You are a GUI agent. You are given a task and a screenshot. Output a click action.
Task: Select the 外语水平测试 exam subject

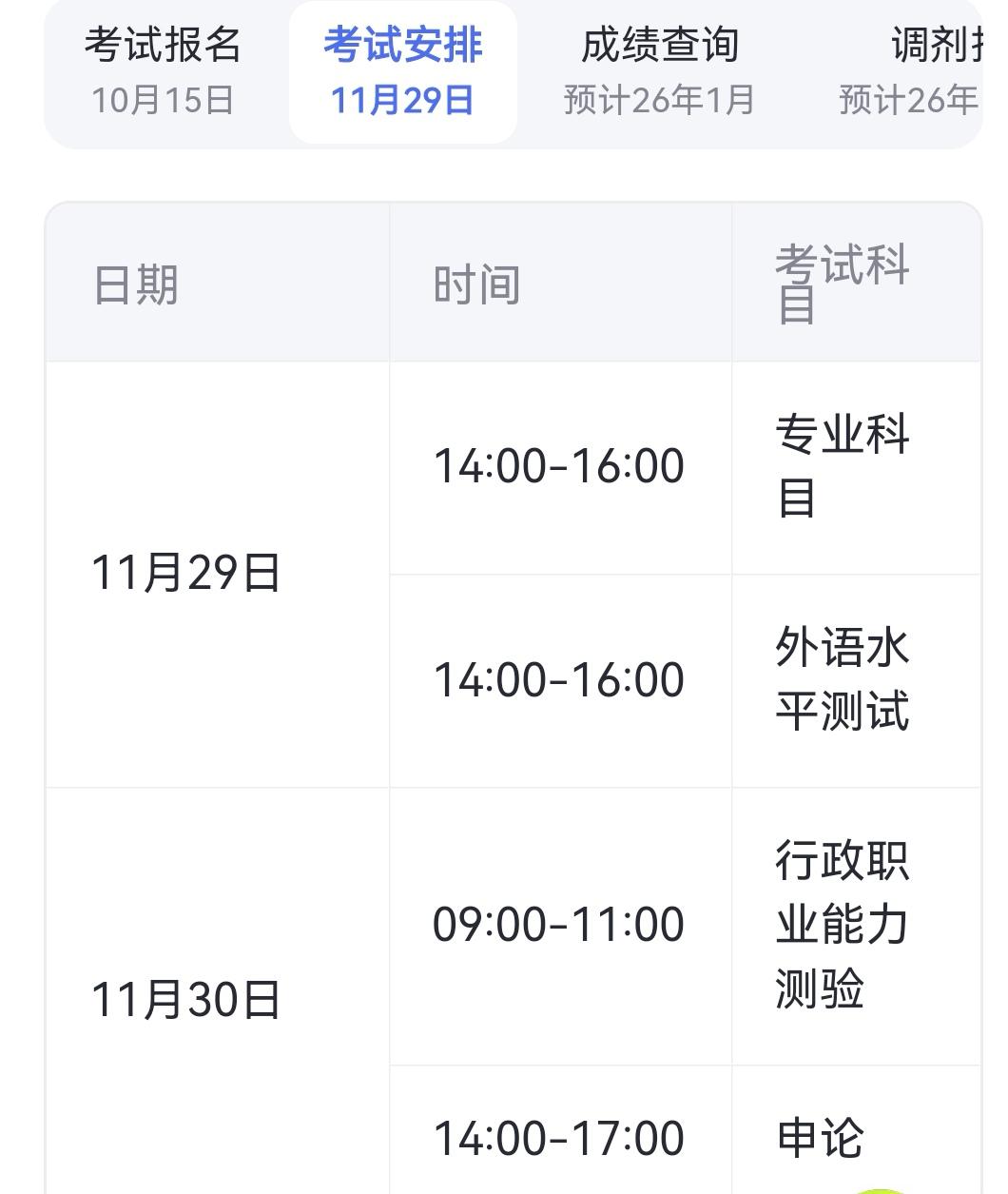coord(842,678)
